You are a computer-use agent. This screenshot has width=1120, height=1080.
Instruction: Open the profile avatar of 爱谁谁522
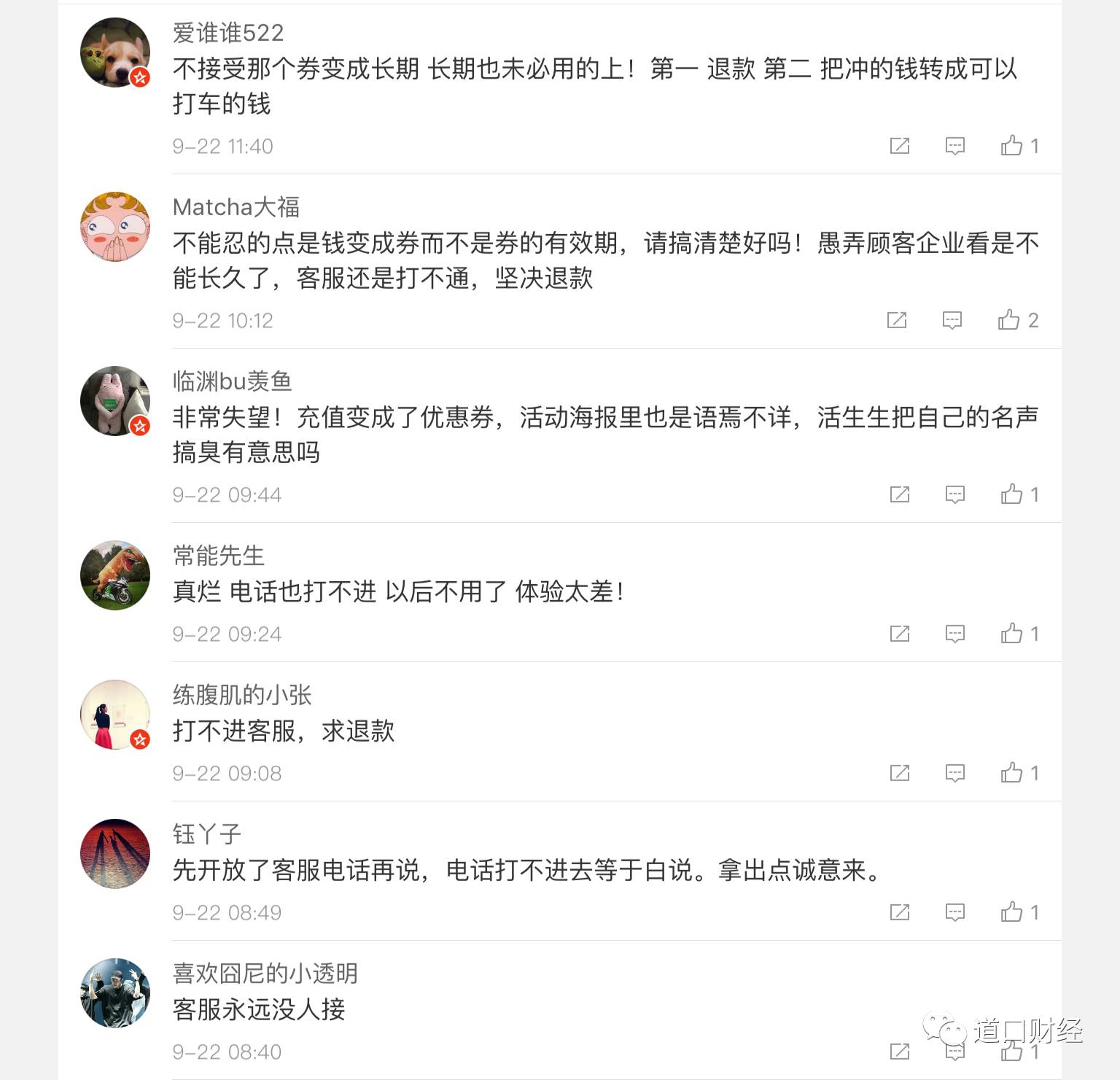pyautogui.click(x=115, y=53)
